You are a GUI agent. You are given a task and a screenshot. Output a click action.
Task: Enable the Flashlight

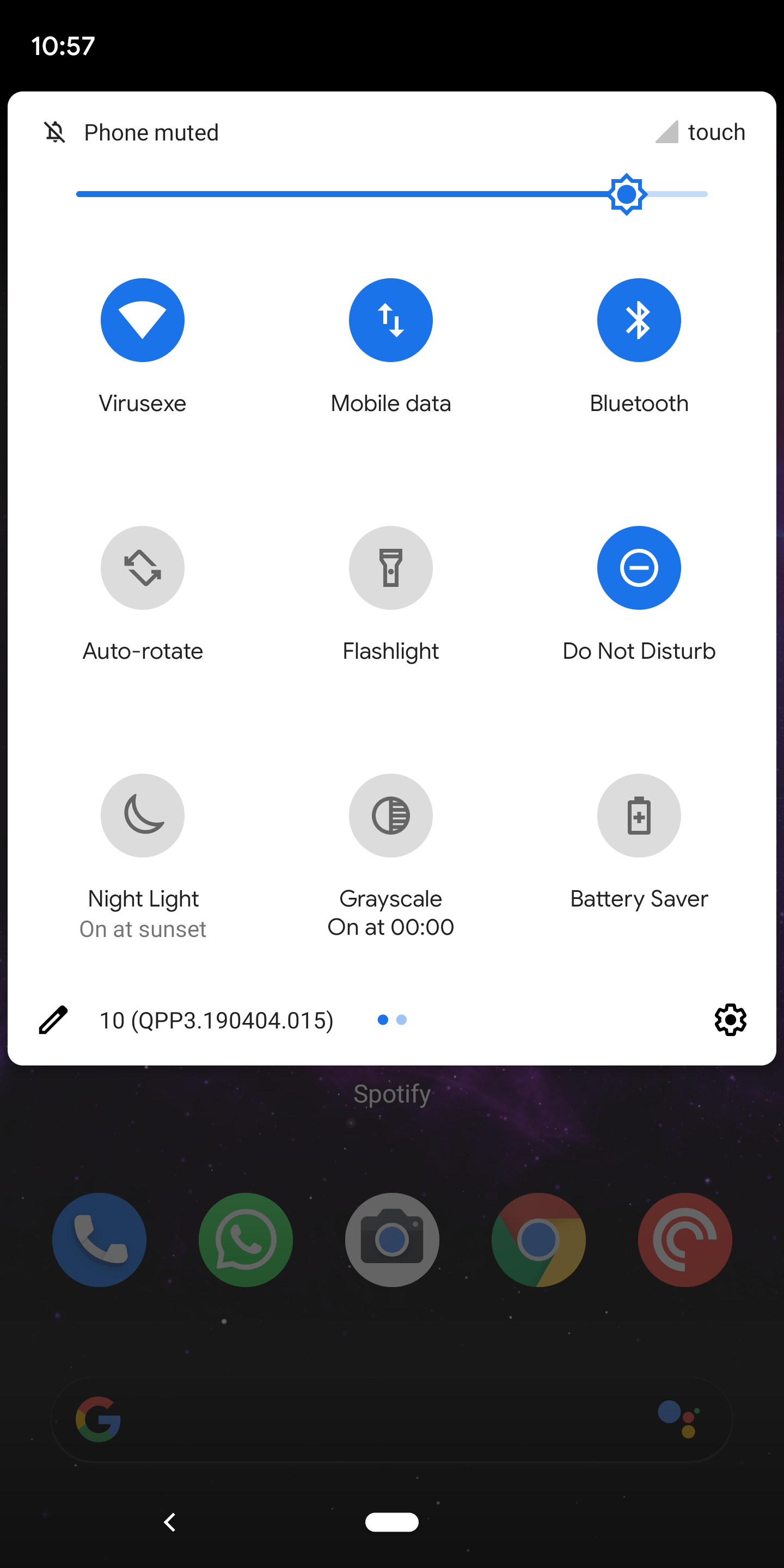[x=390, y=567]
